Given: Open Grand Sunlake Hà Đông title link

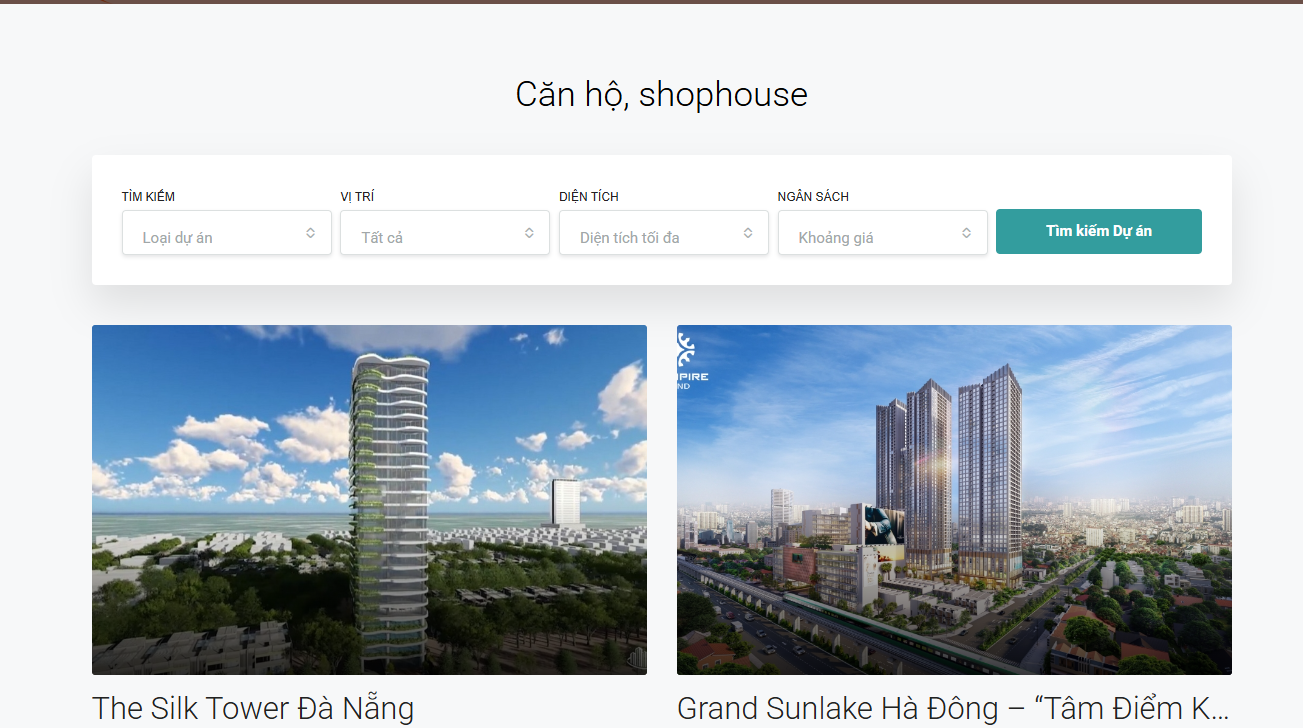Looking at the screenshot, I should pos(952,708).
